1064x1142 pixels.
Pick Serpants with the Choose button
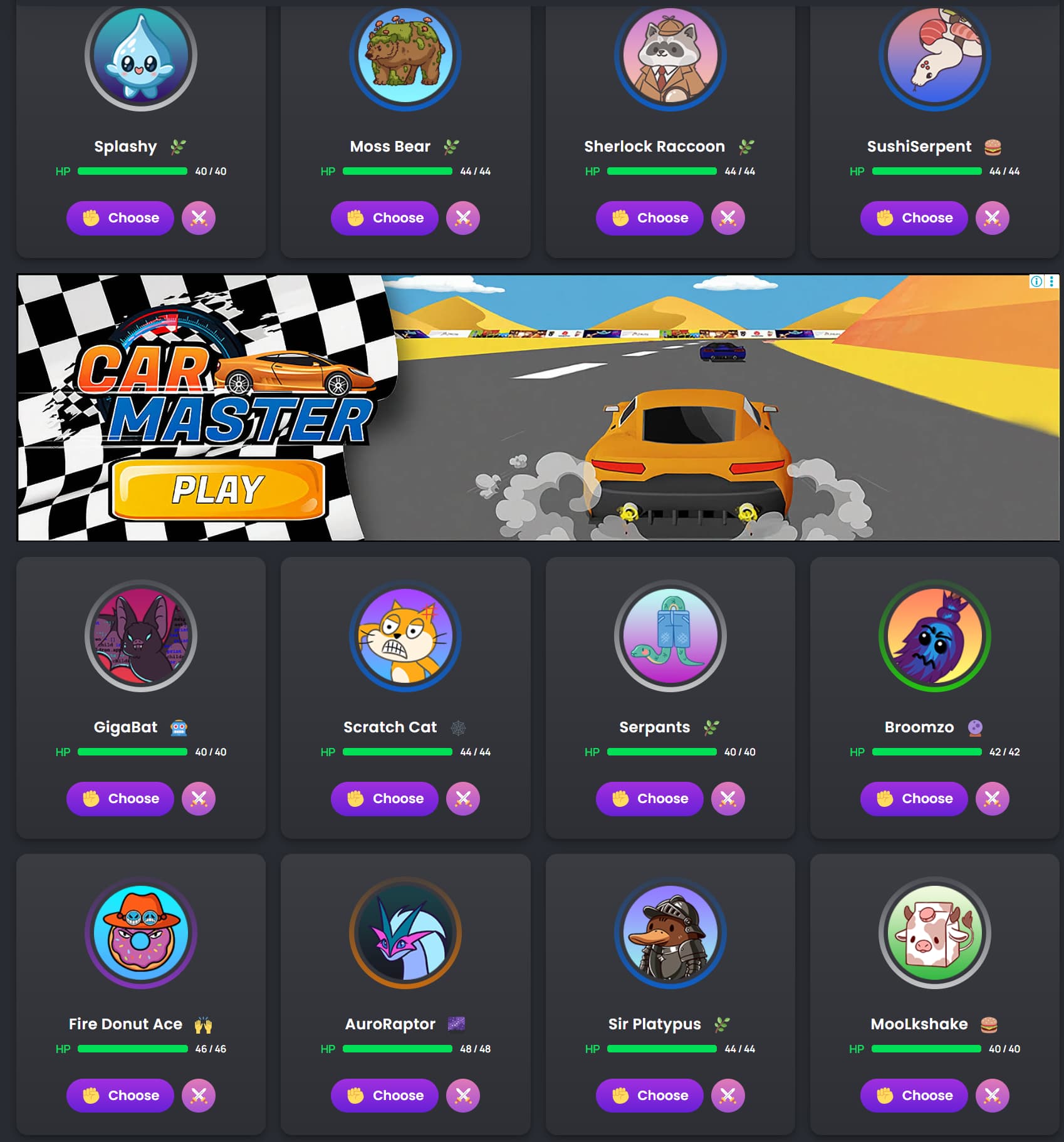pos(649,799)
